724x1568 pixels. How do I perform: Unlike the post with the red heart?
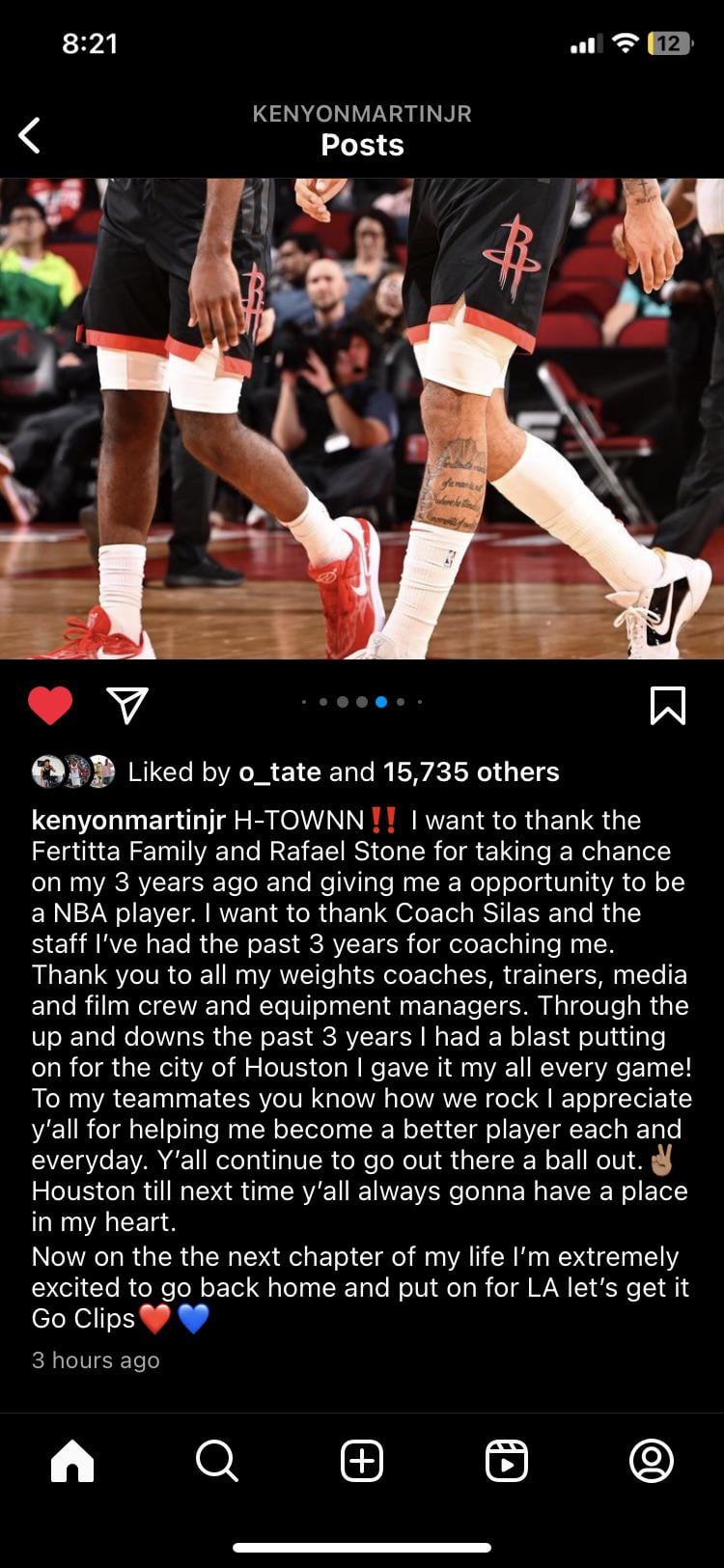point(50,705)
